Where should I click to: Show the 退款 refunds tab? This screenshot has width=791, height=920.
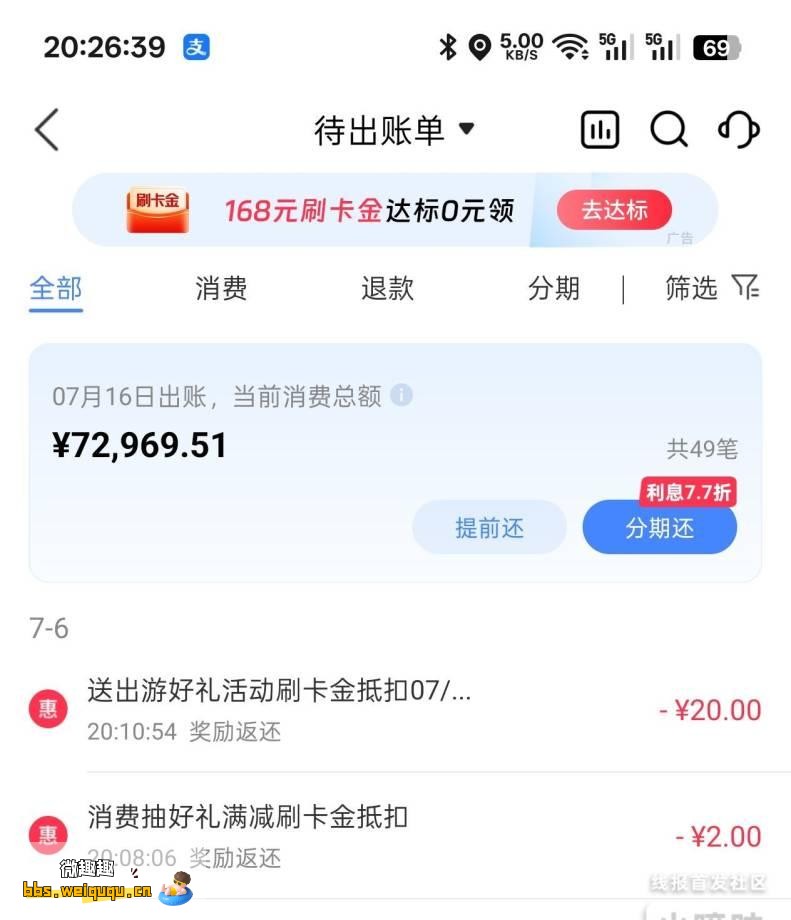point(387,289)
